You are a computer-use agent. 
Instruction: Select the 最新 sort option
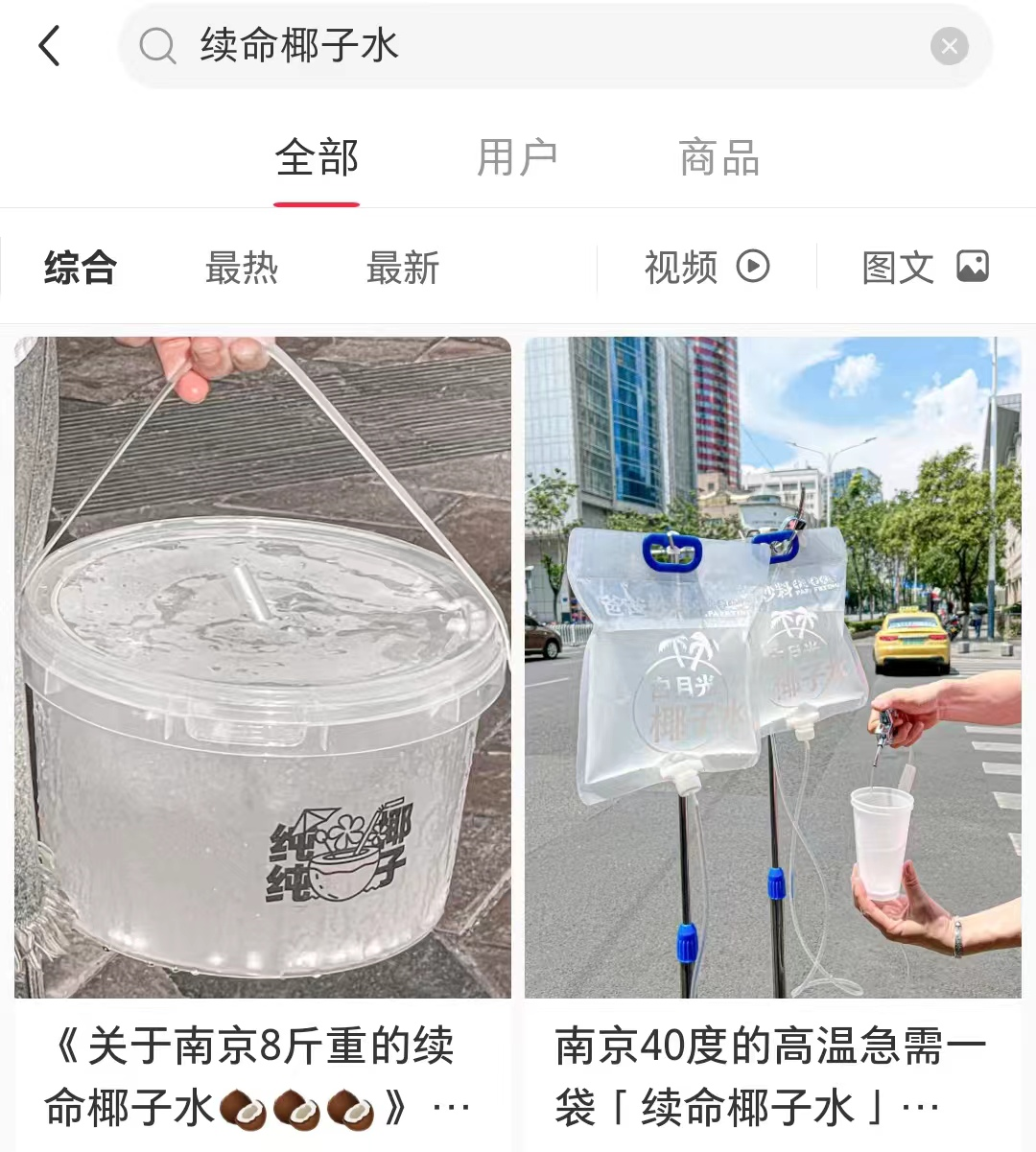[x=402, y=269]
